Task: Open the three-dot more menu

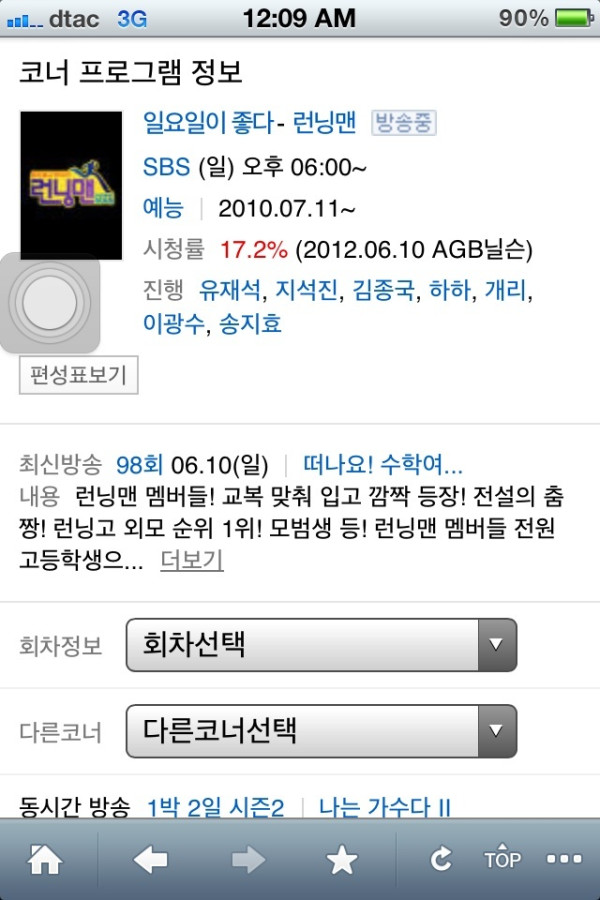Action: tap(564, 859)
